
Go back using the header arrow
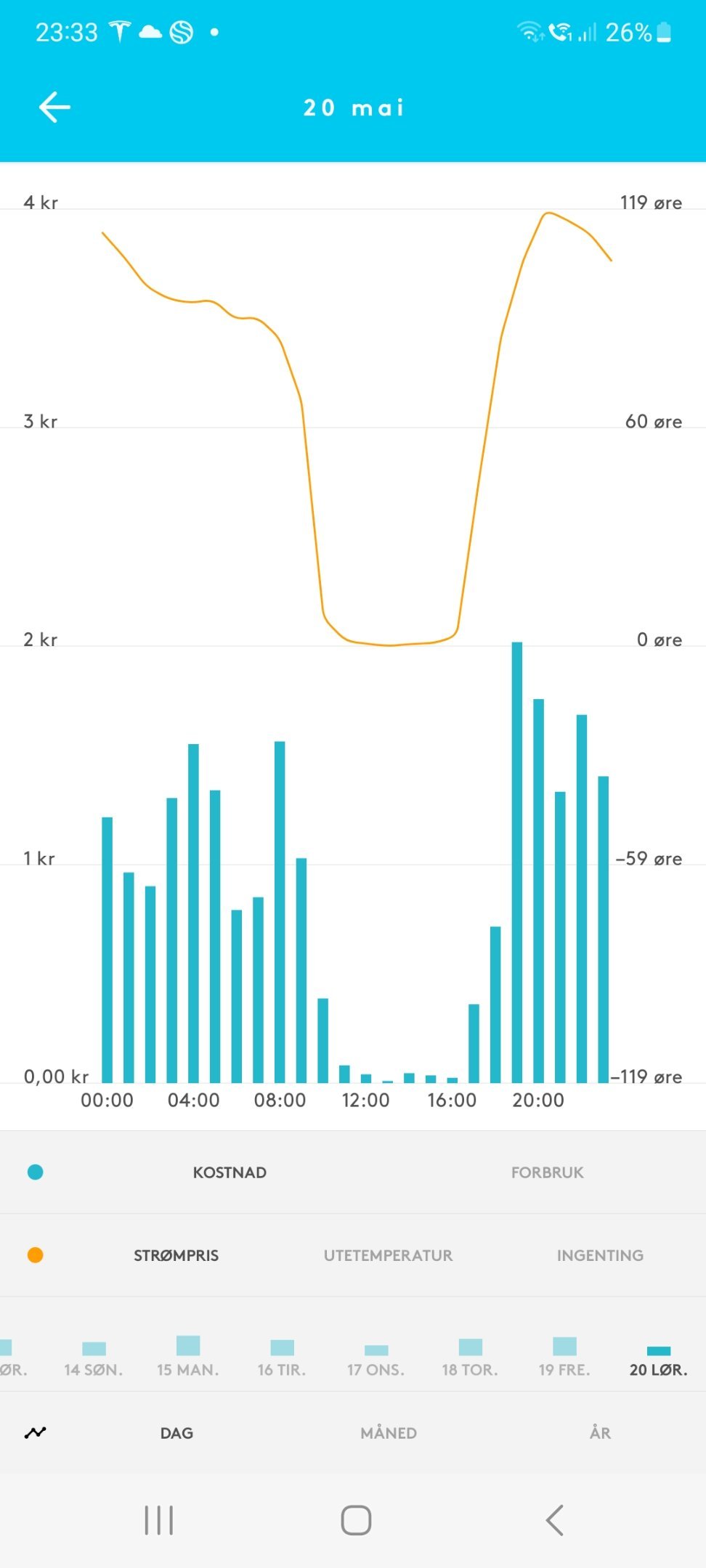[x=54, y=107]
